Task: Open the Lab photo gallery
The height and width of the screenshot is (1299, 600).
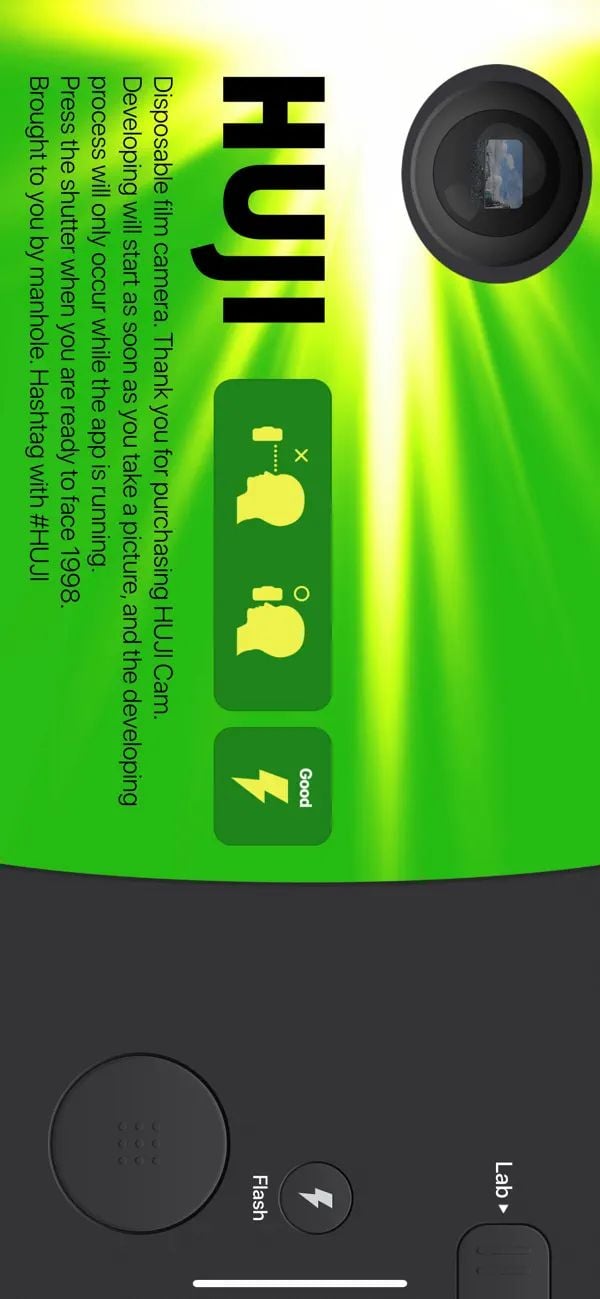Action: tap(503, 1262)
